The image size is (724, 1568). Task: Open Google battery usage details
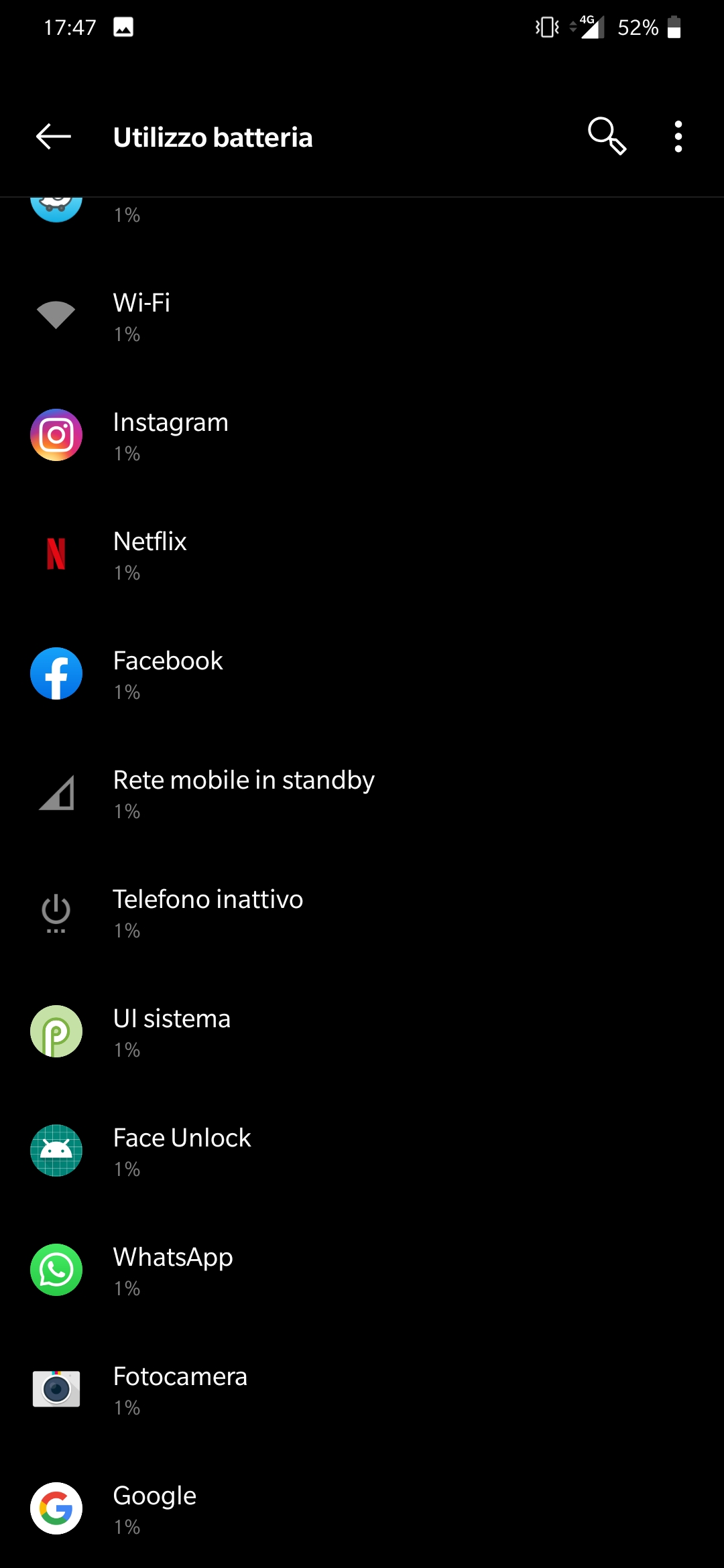point(362,1509)
